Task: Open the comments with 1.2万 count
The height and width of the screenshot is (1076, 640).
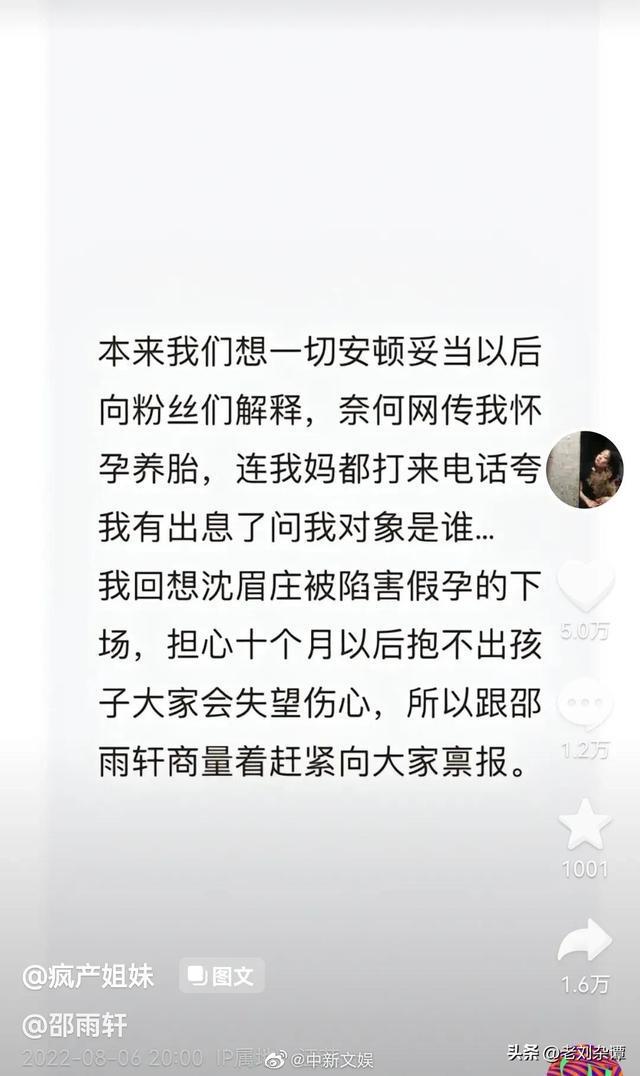Action: coord(585,706)
